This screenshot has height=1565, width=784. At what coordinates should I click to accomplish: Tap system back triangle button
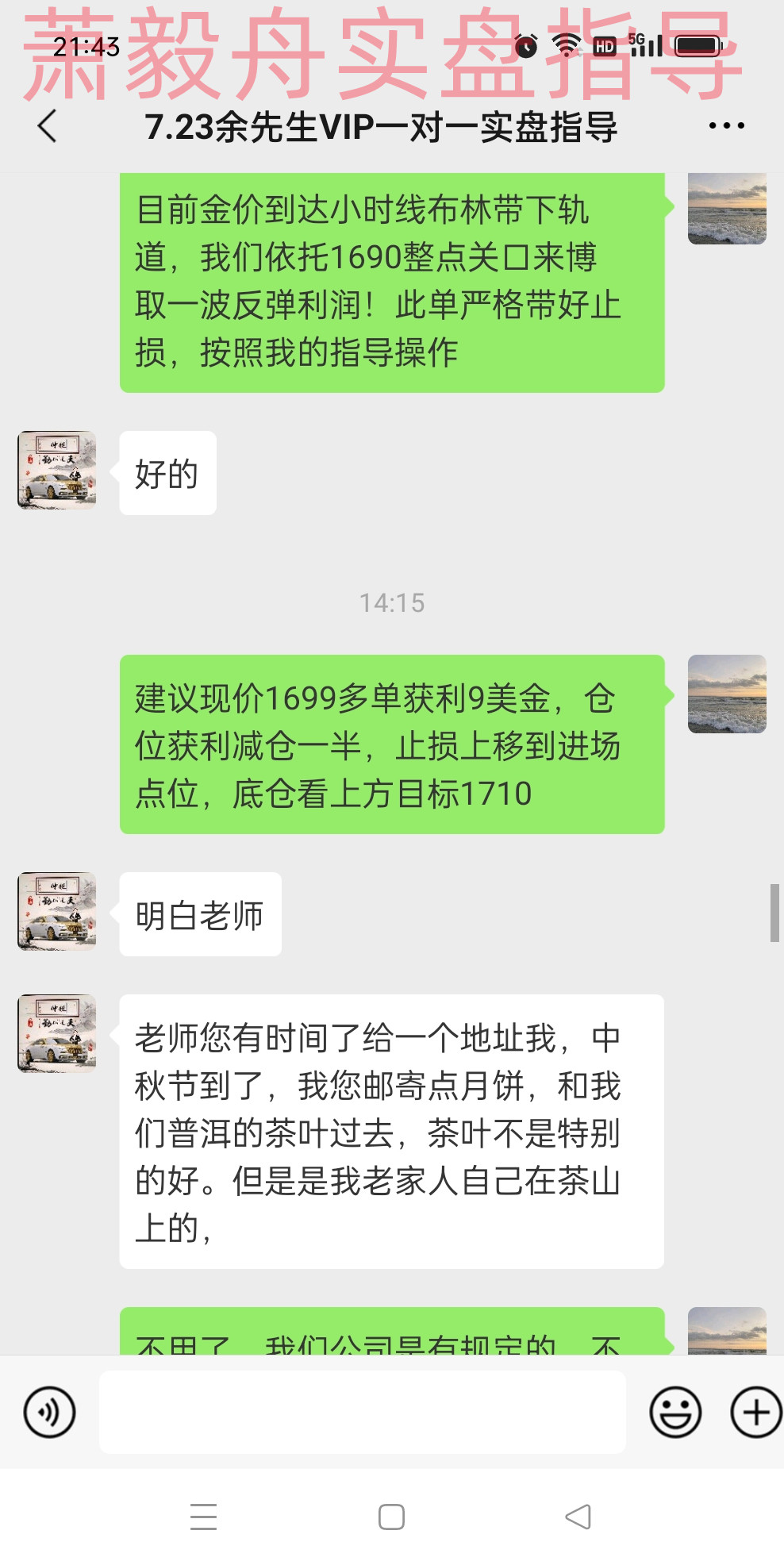(x=578, y=1517)
